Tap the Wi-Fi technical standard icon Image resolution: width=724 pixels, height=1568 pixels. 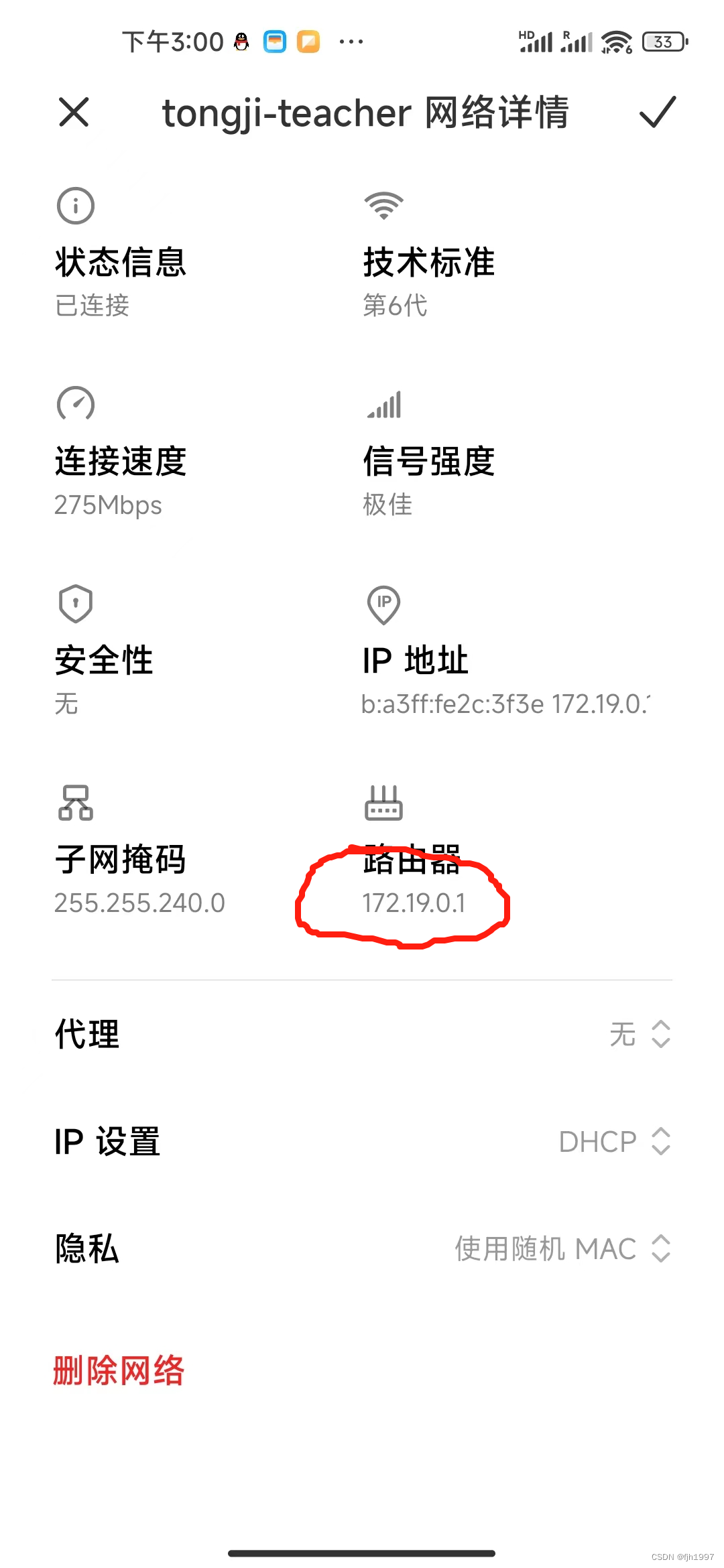pos(383,205)
